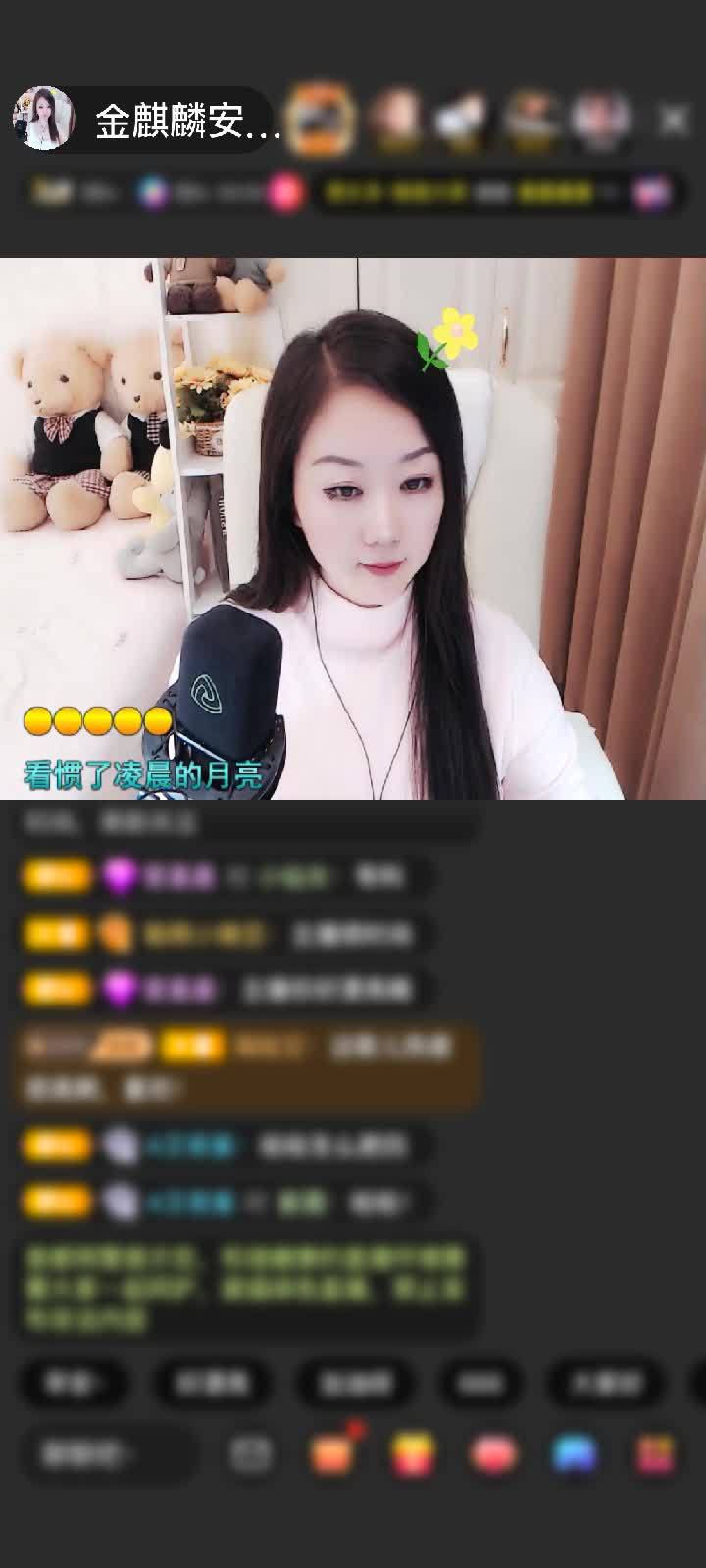
Task: Close the live stream with X
Action: 674,121
